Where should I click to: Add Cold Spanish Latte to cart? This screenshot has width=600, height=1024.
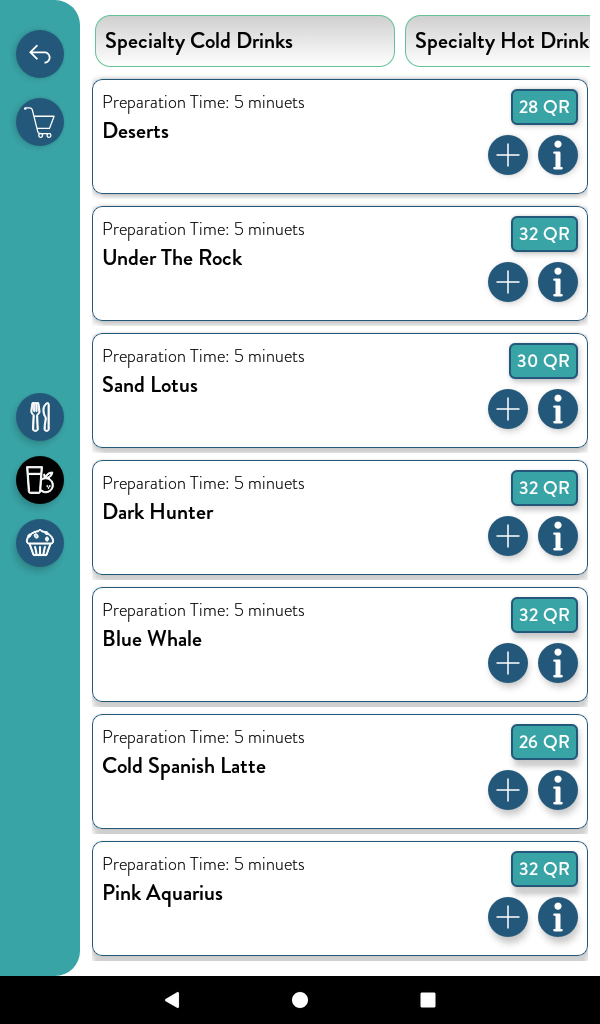point(508,790)
